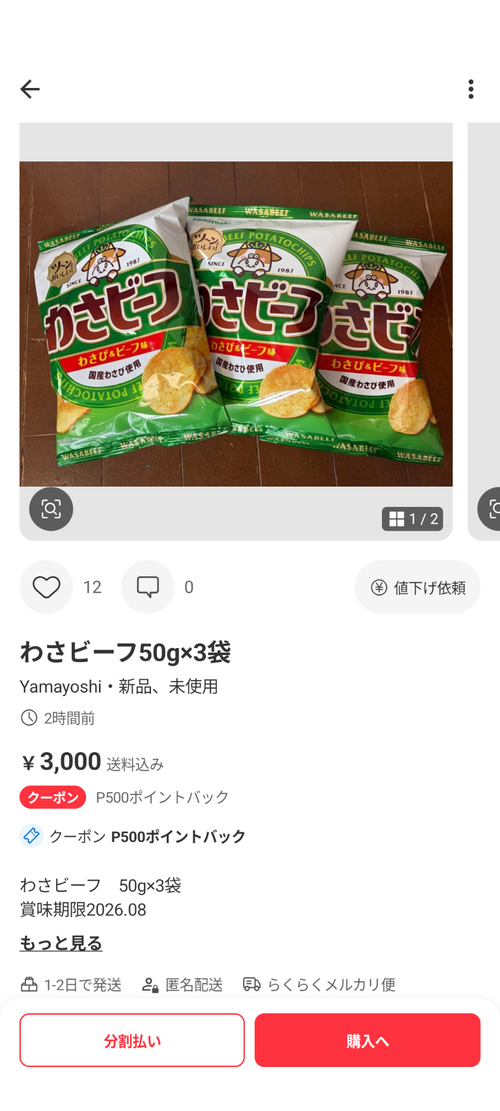Choose 分割払い installment payment
Viewport: 500px width, 1111px height.
tap(132, 1040)
